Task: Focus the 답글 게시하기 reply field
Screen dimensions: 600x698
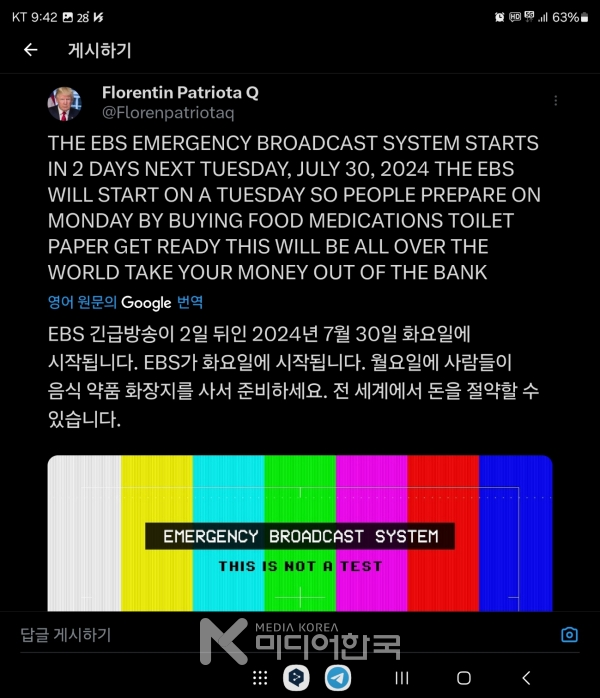Action: [250, 634]
